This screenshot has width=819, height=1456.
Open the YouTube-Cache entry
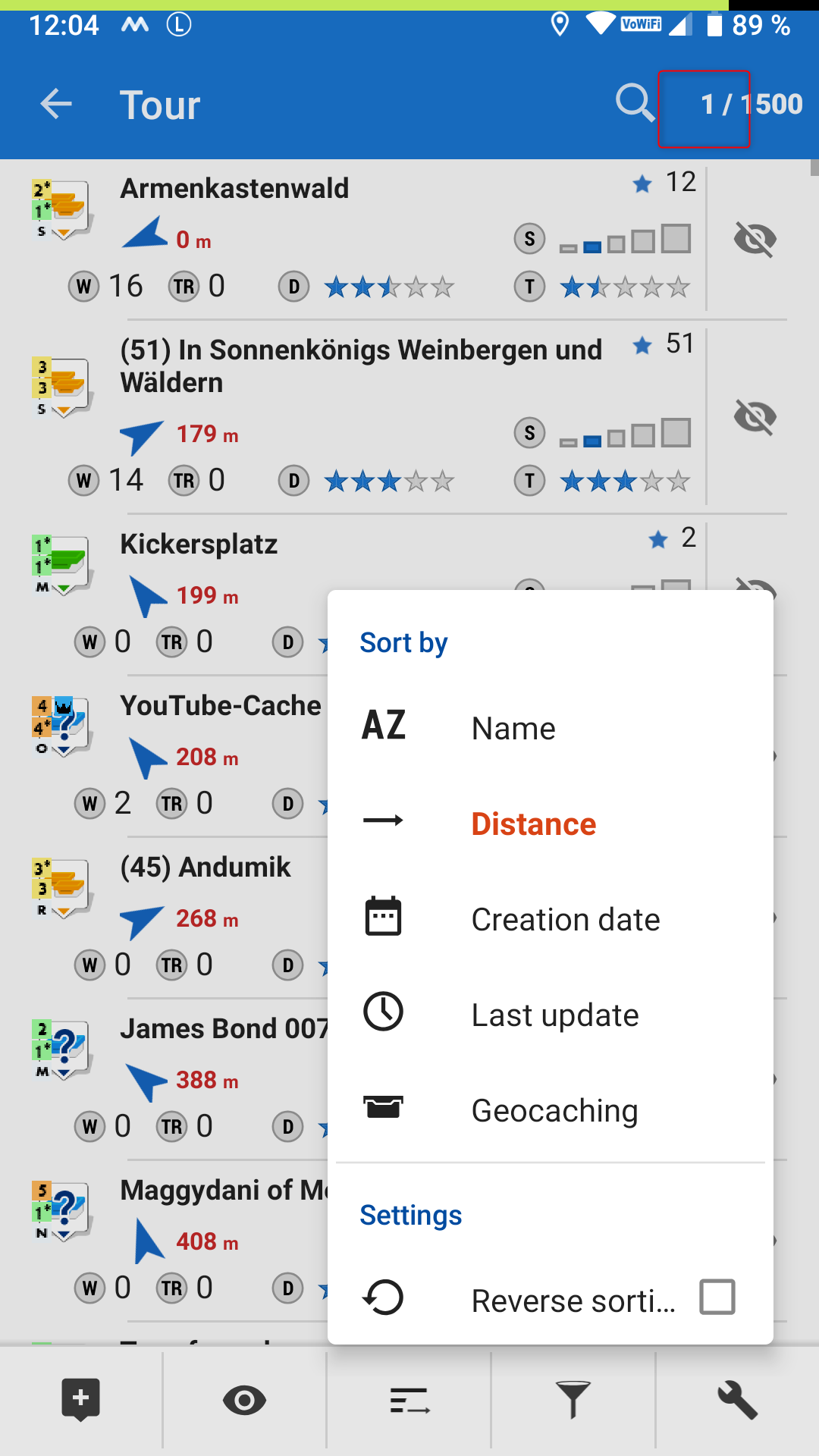click(220, 706)
